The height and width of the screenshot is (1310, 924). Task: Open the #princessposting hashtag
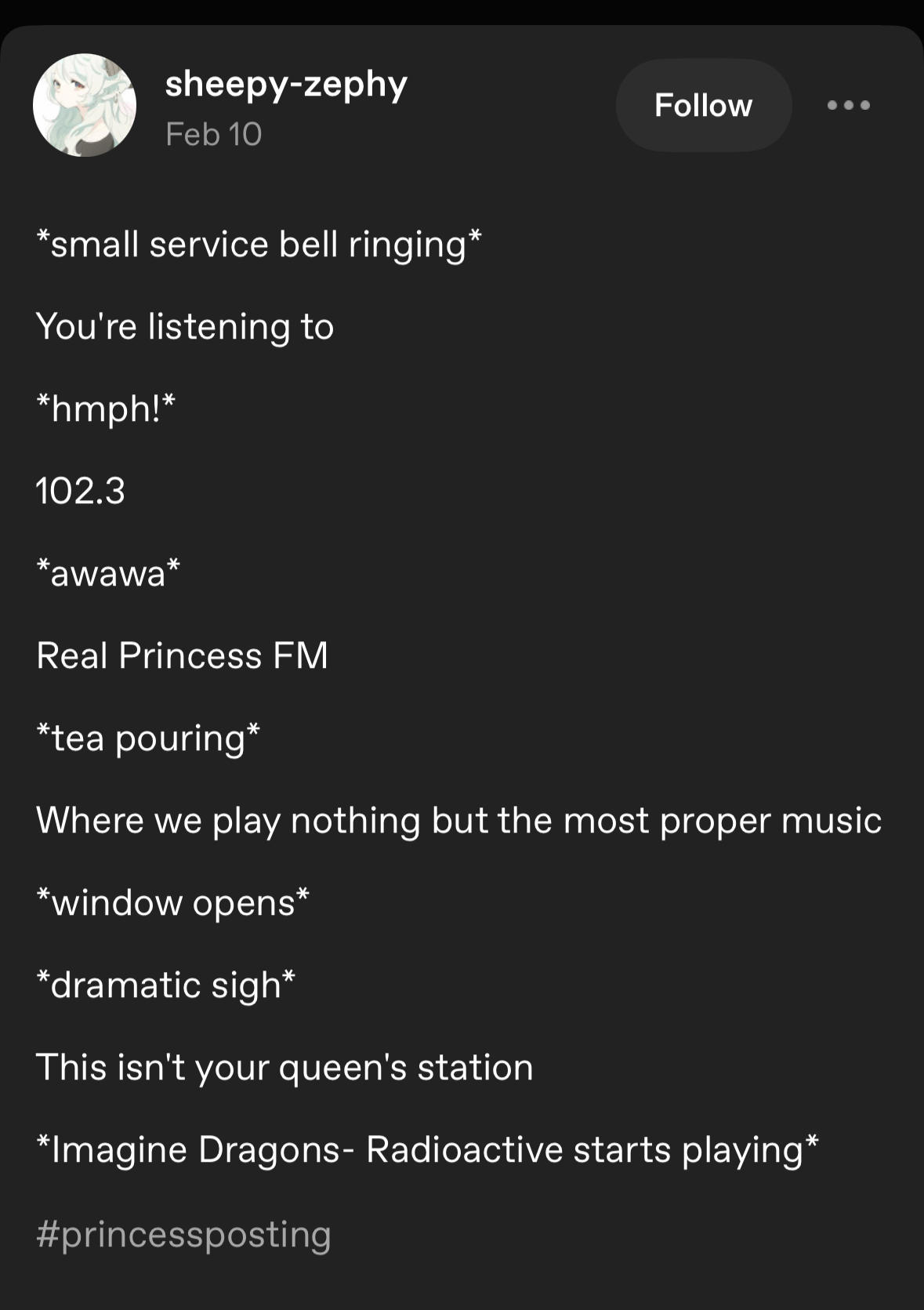click(184, 1234)
